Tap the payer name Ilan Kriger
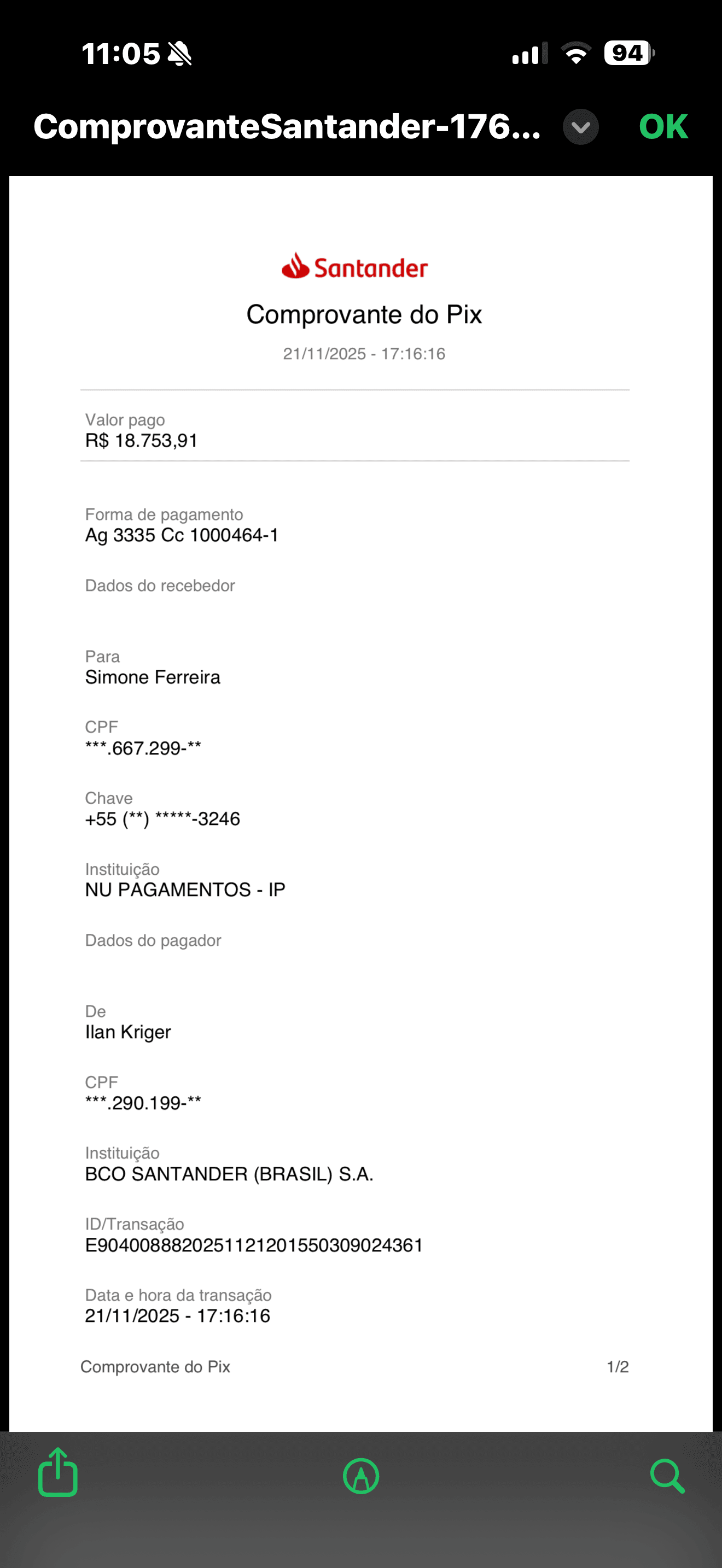This screenshot has width=722, height=1568. click(128, 1032)
